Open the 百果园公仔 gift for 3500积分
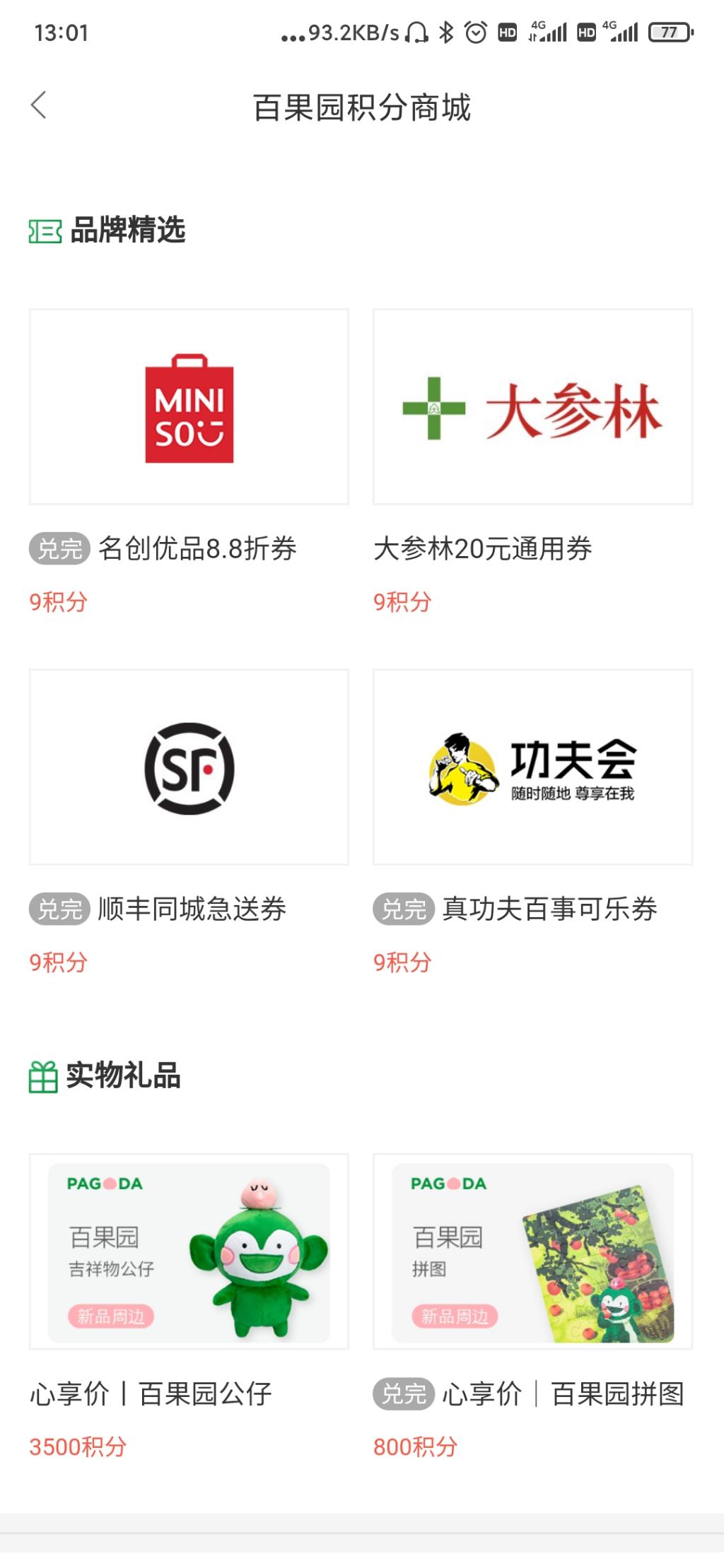This screenshot has height=1568, width=724. [x=189, y=1251]
